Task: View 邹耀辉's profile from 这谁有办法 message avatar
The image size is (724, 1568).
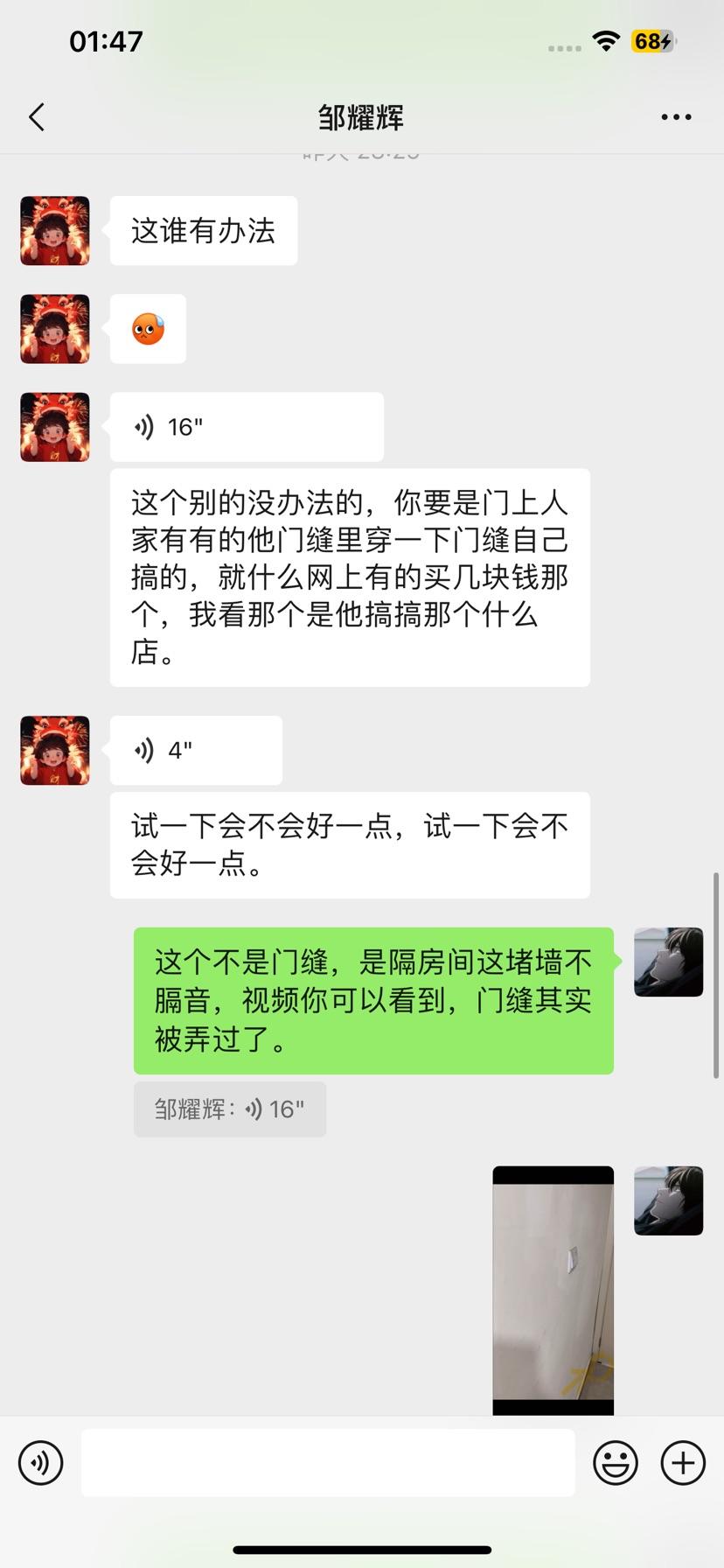Action: pos(55,231)
